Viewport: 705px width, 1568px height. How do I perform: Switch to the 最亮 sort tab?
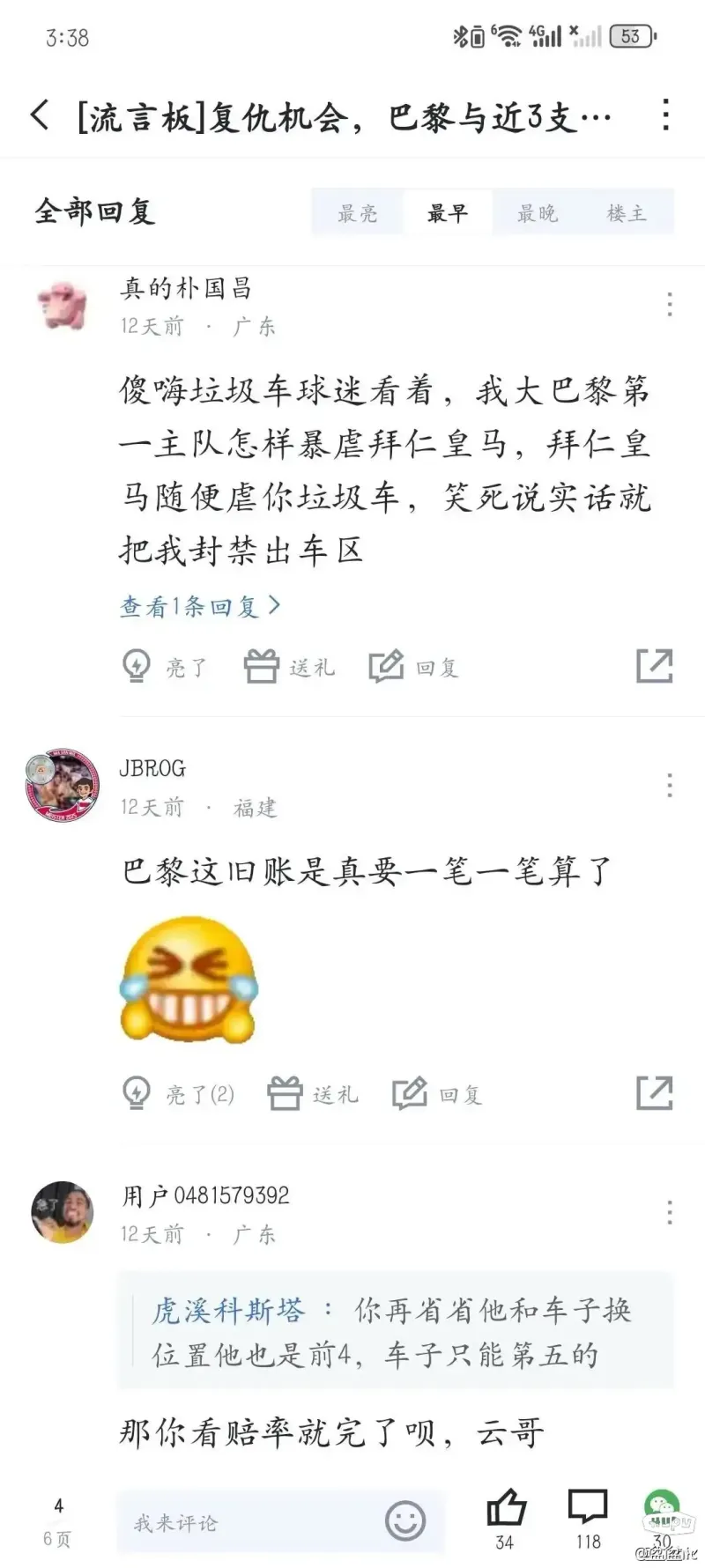[x=358, y=213]
